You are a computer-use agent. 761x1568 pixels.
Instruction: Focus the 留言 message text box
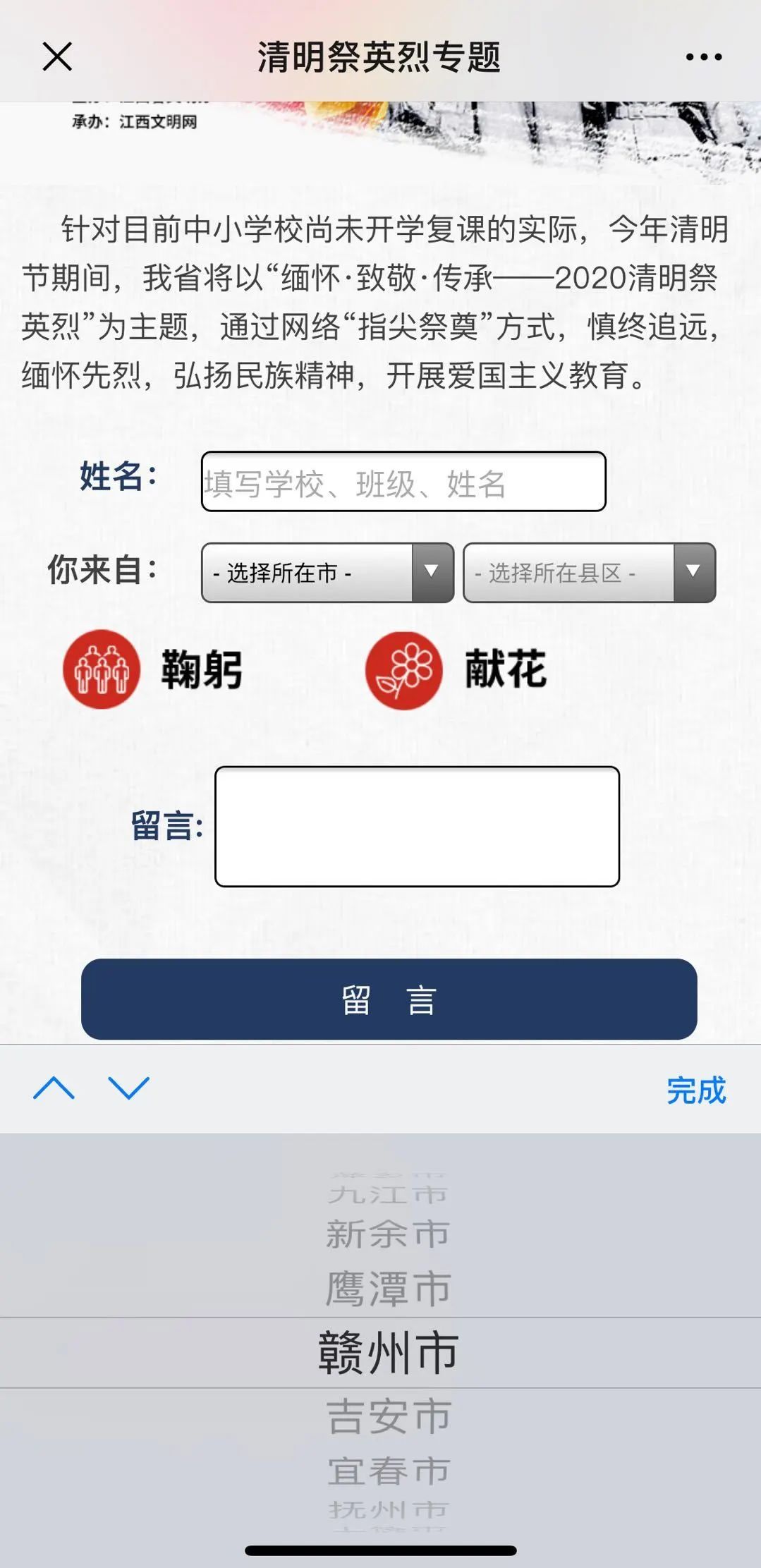click(417, 827)
